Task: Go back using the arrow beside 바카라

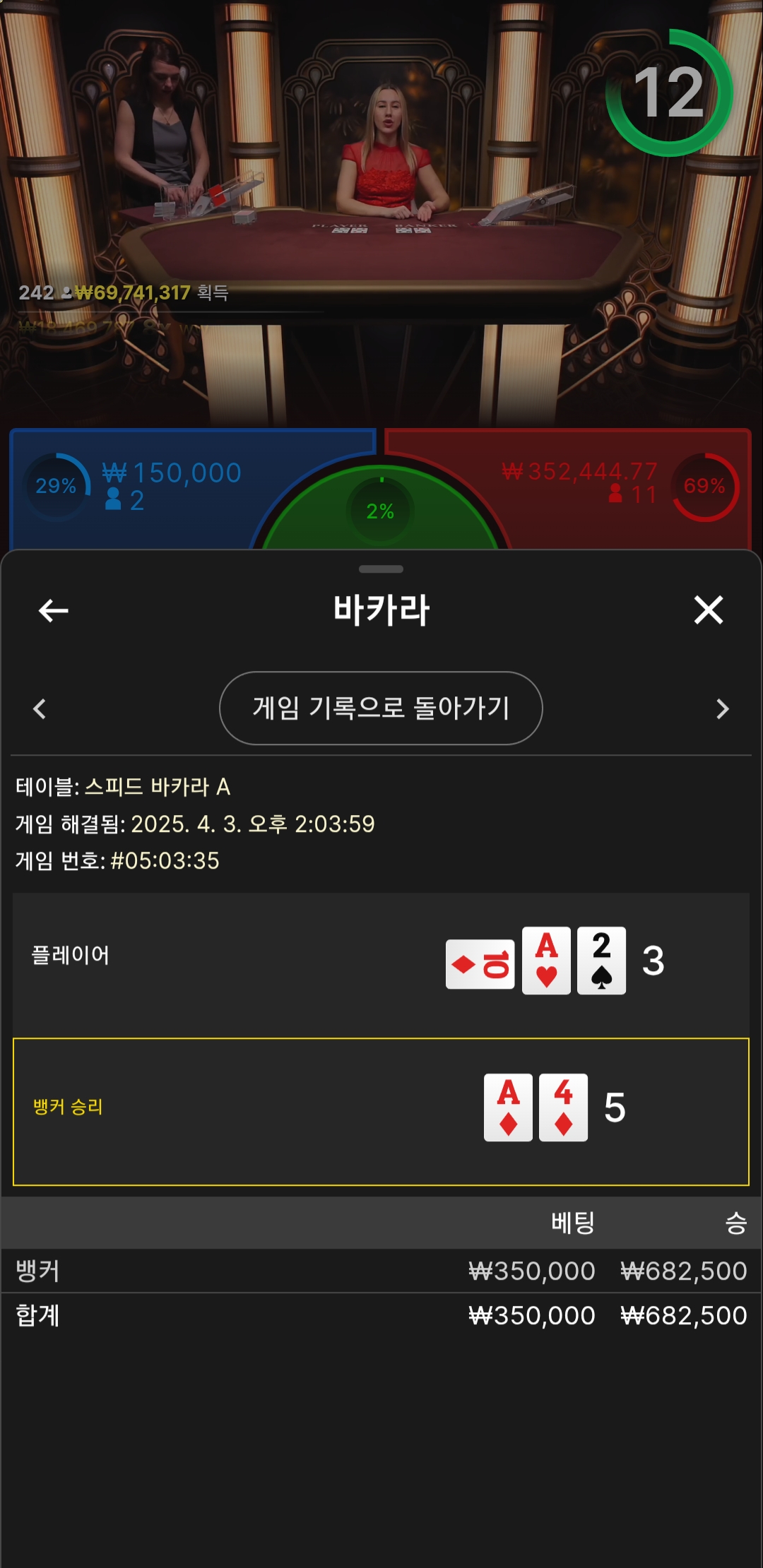Action: (x=53, y=610)
